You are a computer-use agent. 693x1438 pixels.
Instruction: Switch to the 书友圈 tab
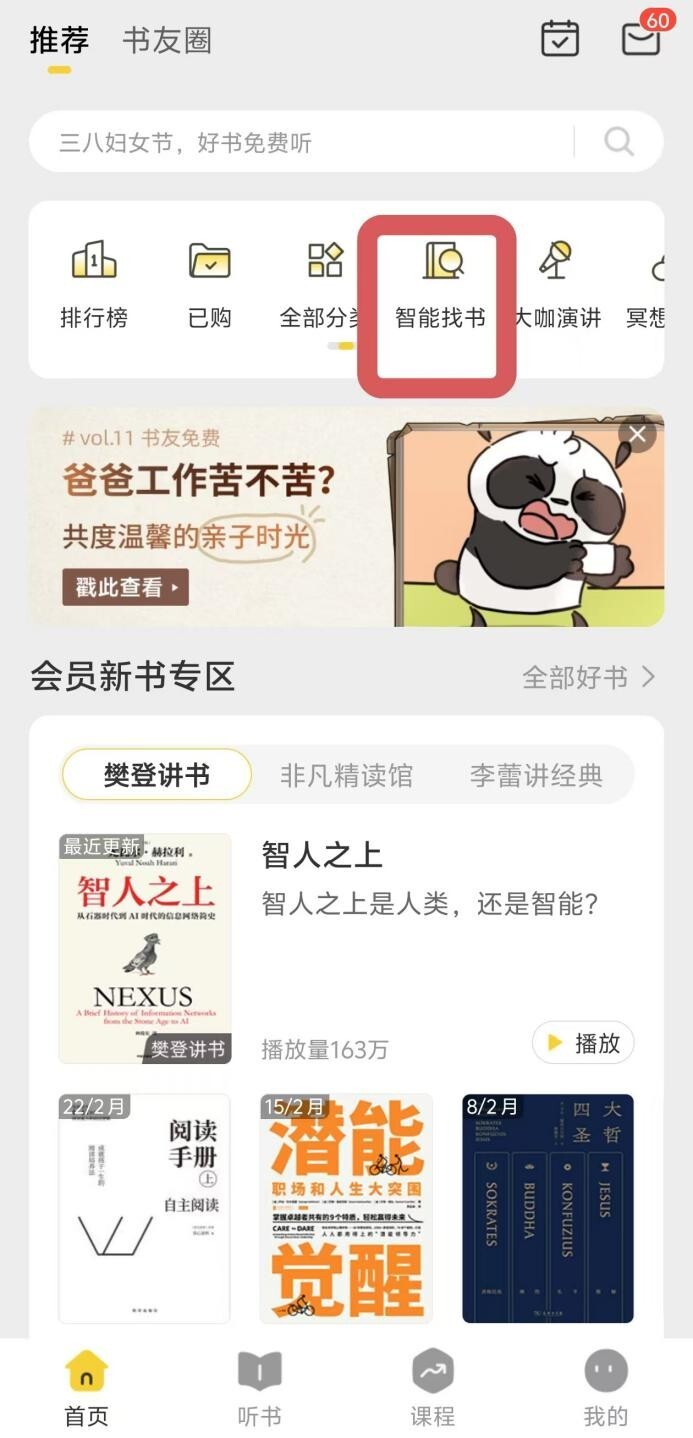click(x=167, y=41)
